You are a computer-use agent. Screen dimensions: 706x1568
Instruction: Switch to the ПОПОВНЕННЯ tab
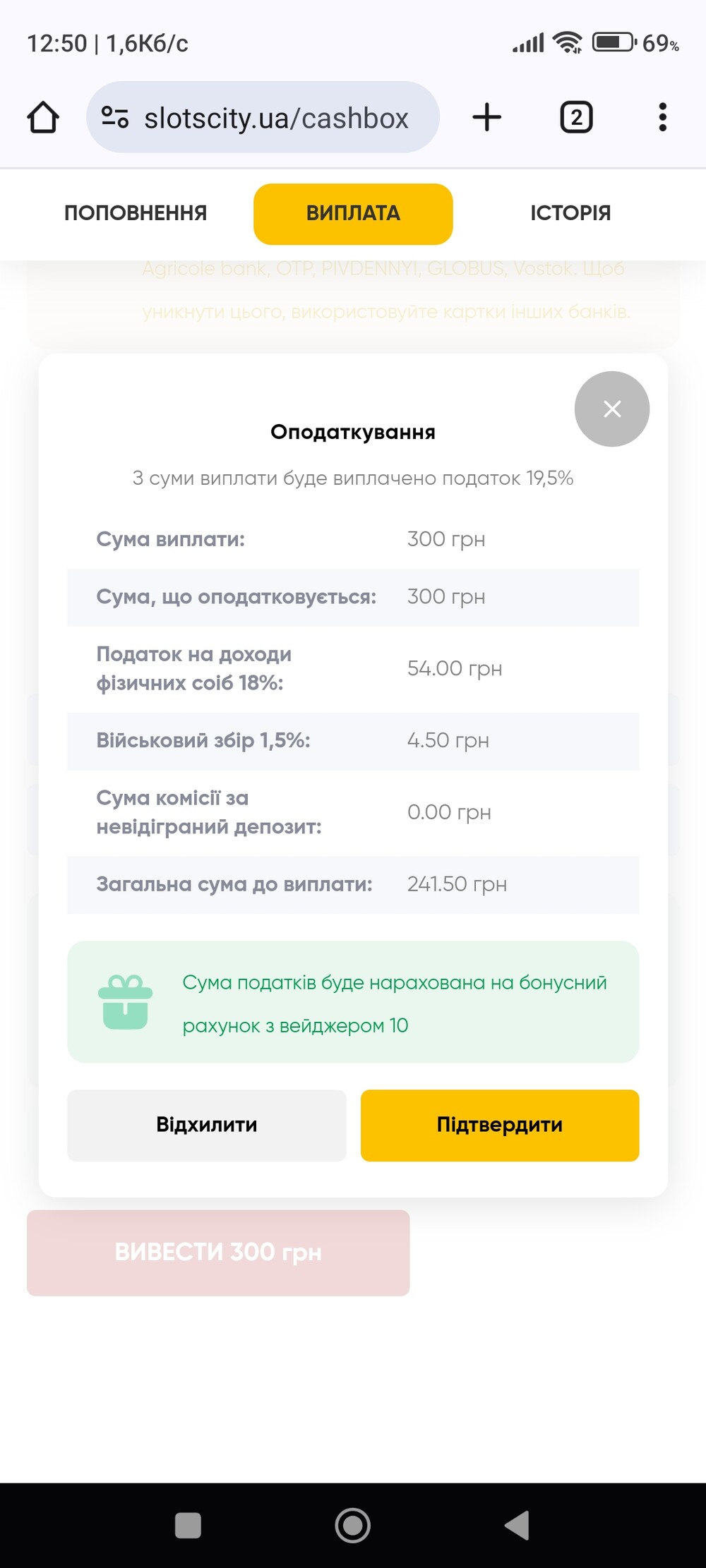click(x=136, y=213)
